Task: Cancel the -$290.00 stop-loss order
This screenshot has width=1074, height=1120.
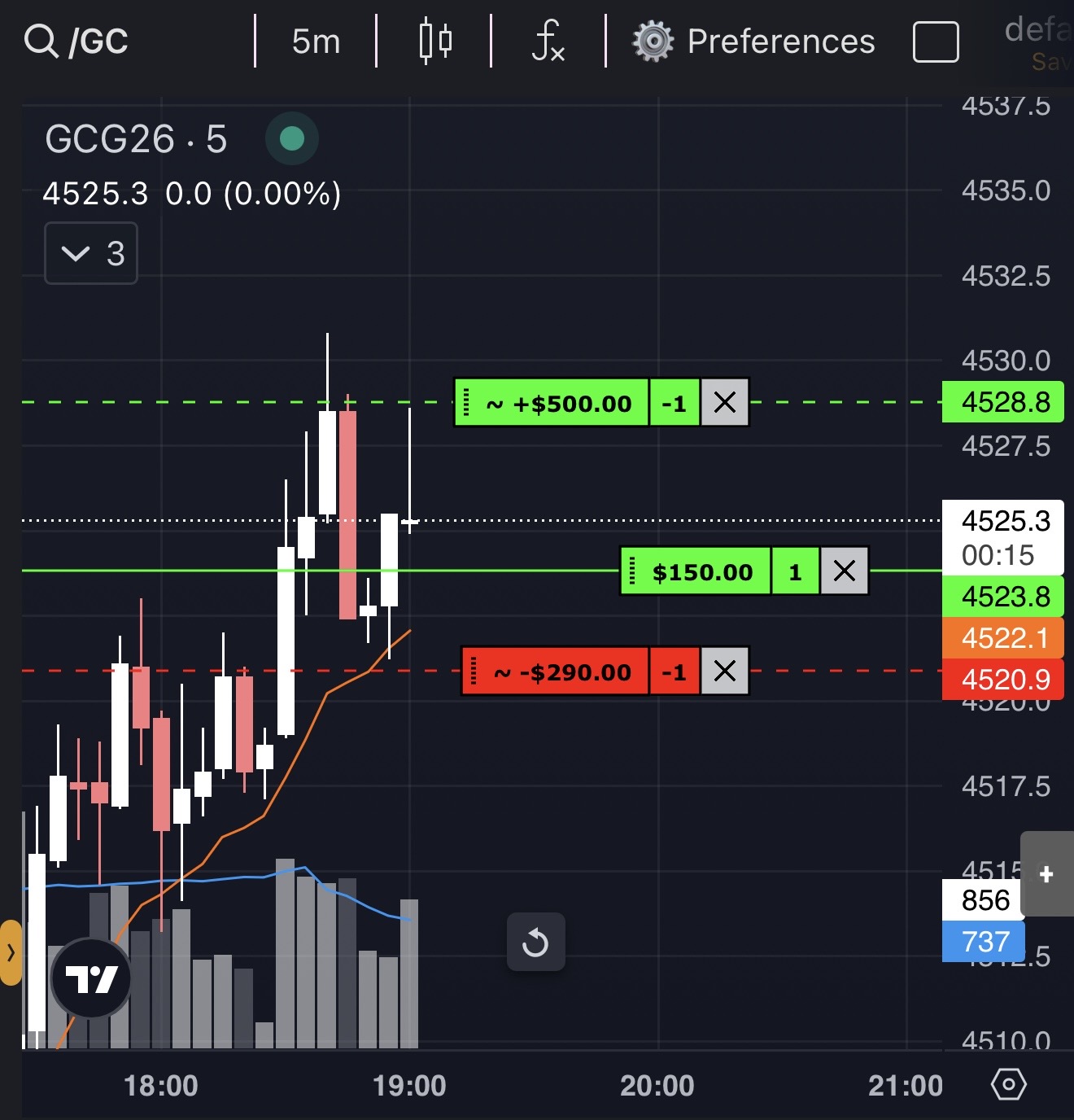Action: click(x=724, y=672)
